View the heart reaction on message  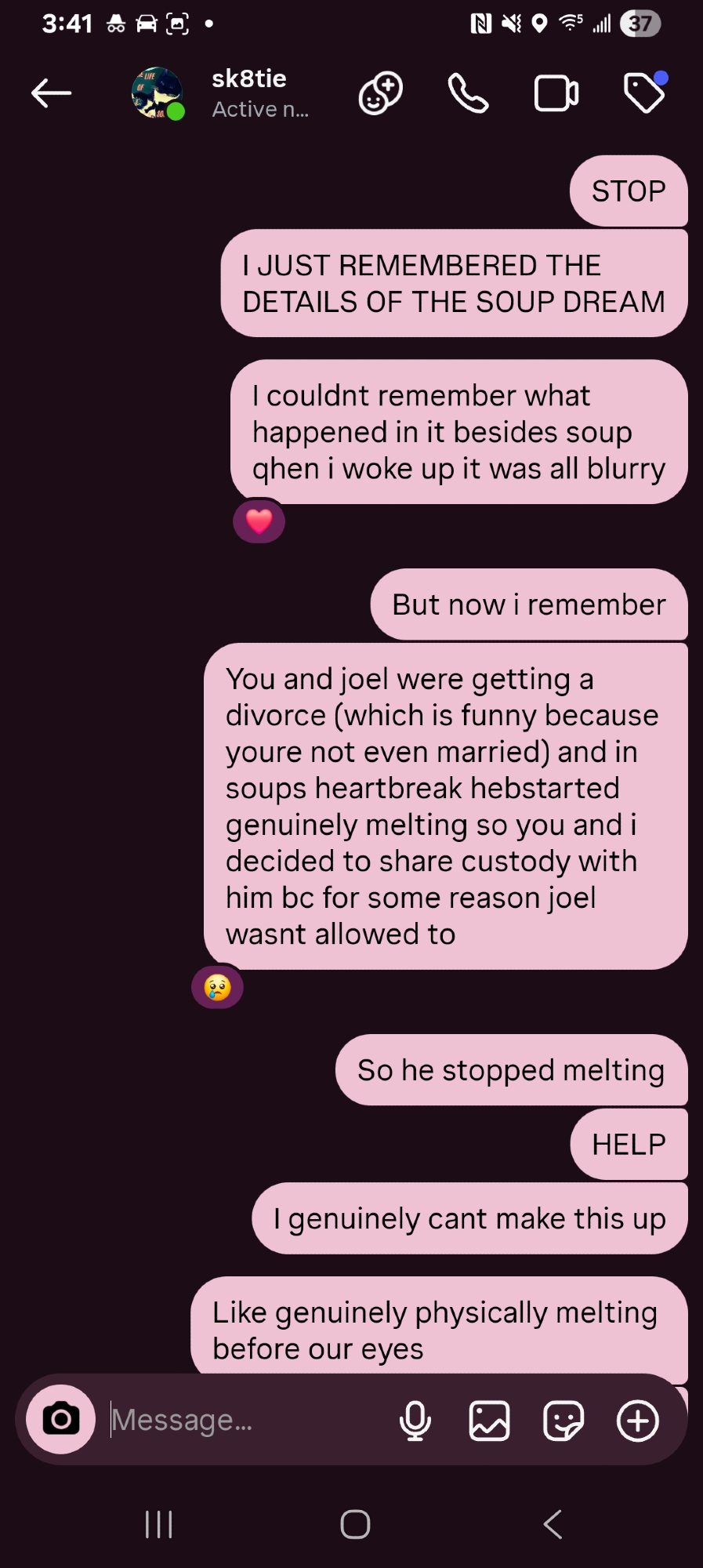tap(259, 521)
